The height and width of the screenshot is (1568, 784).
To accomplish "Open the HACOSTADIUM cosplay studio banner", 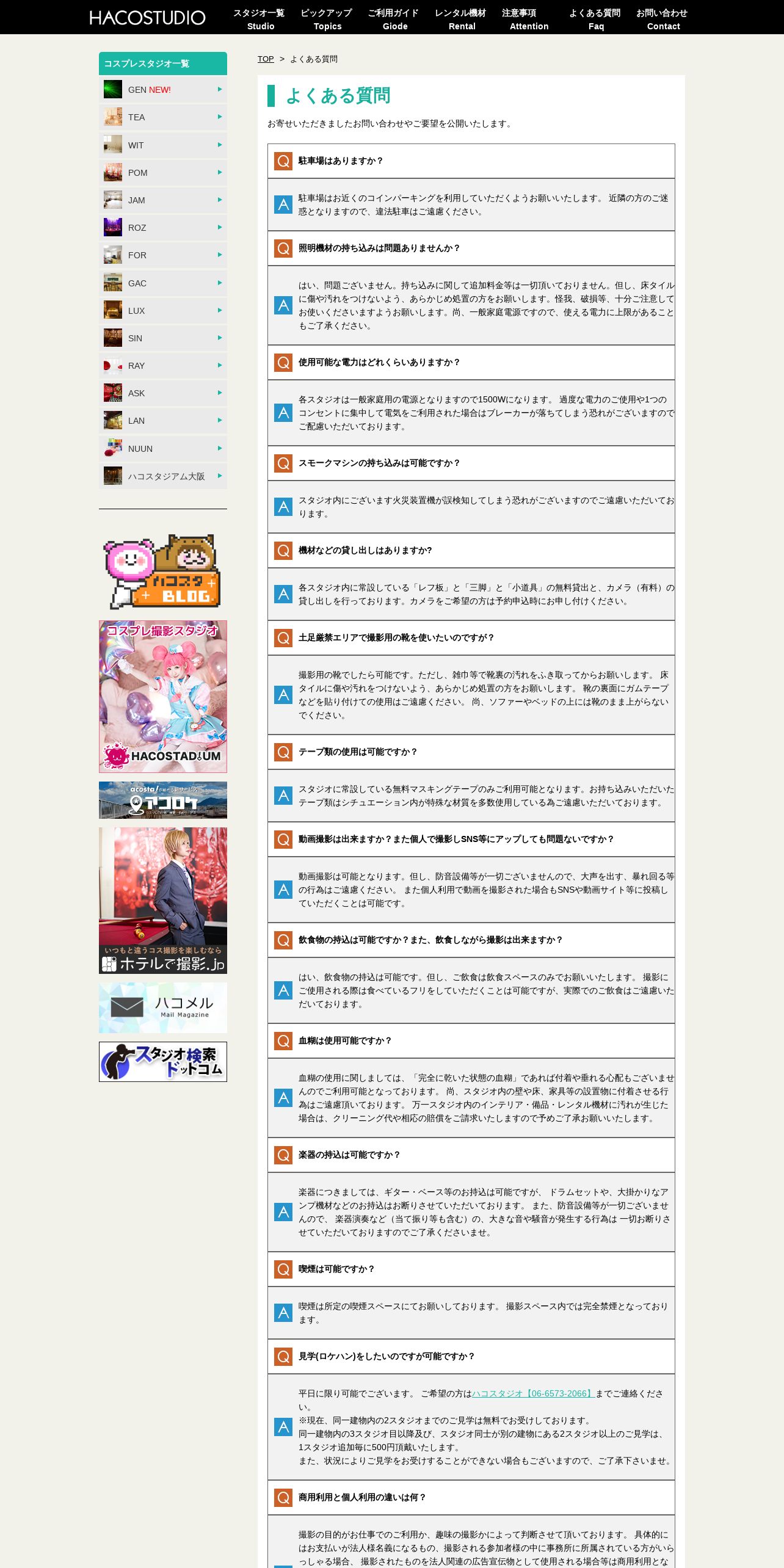I will coord(163,697).
